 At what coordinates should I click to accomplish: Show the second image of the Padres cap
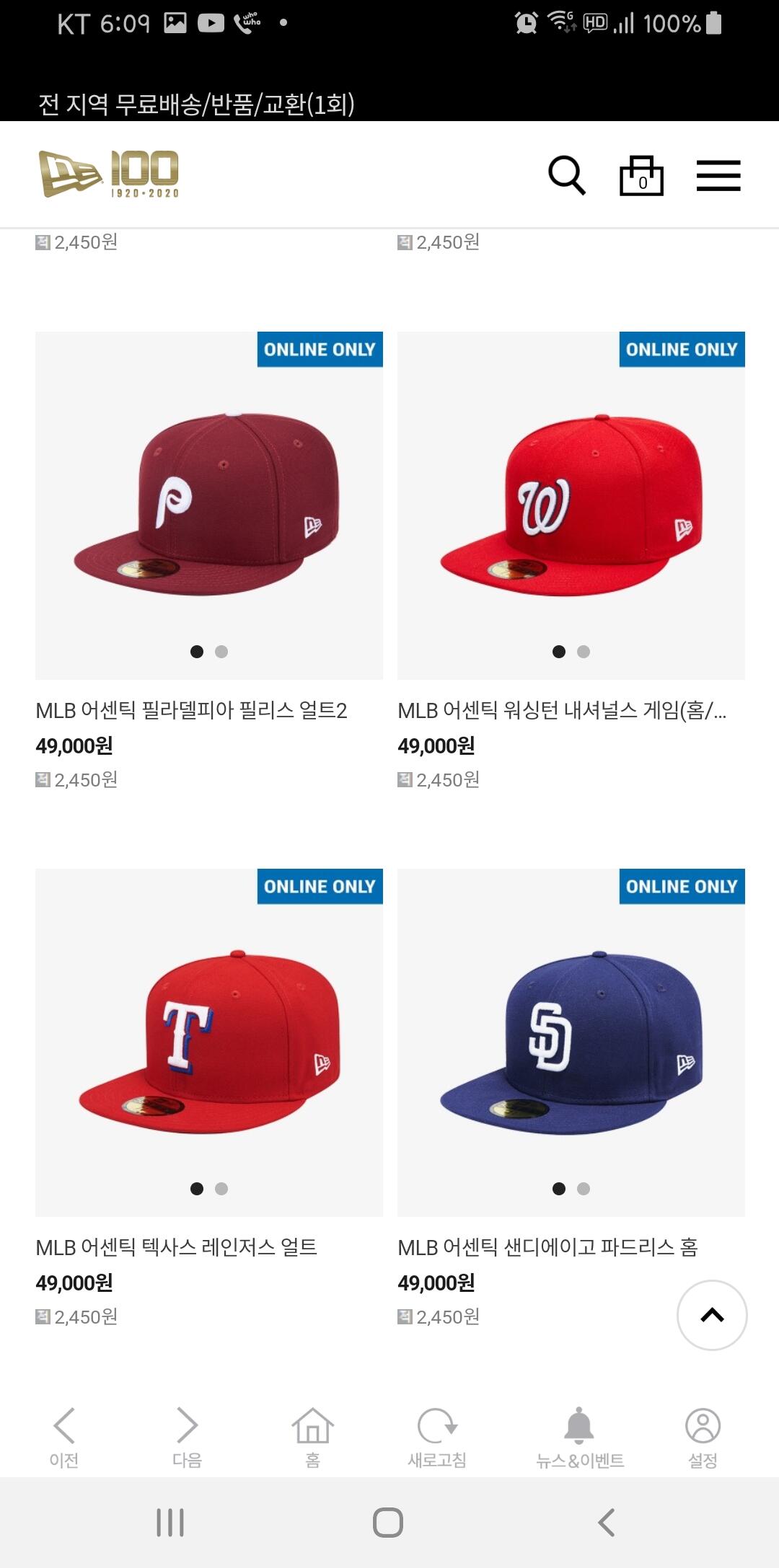584,1189
